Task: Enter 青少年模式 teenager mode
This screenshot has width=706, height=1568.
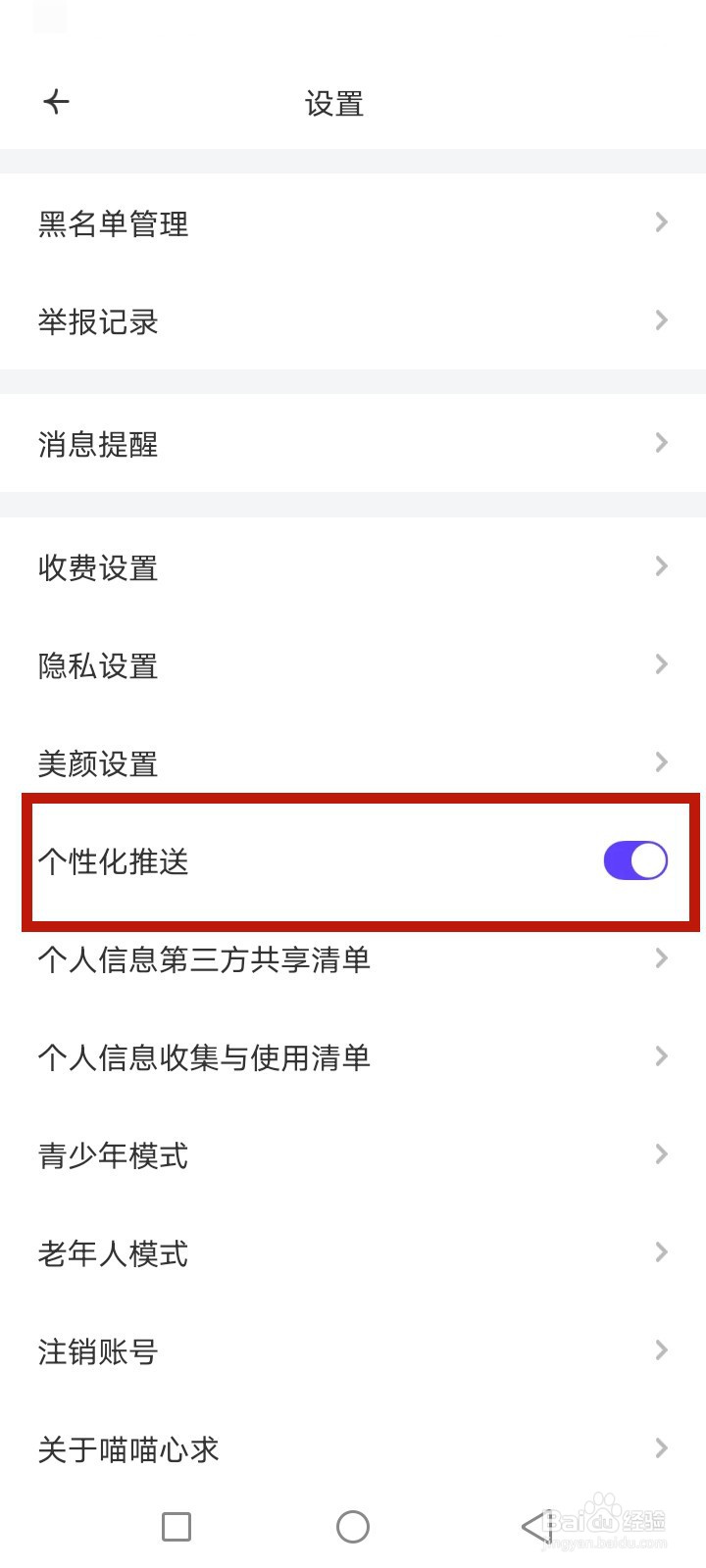Action: 111,1155
